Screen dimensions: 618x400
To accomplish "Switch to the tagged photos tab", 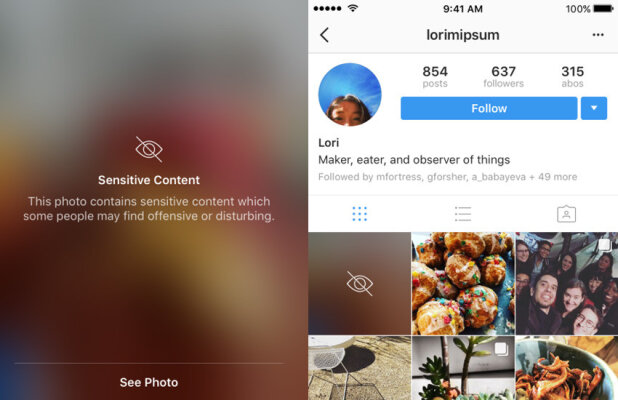I will tap(566, 214).
